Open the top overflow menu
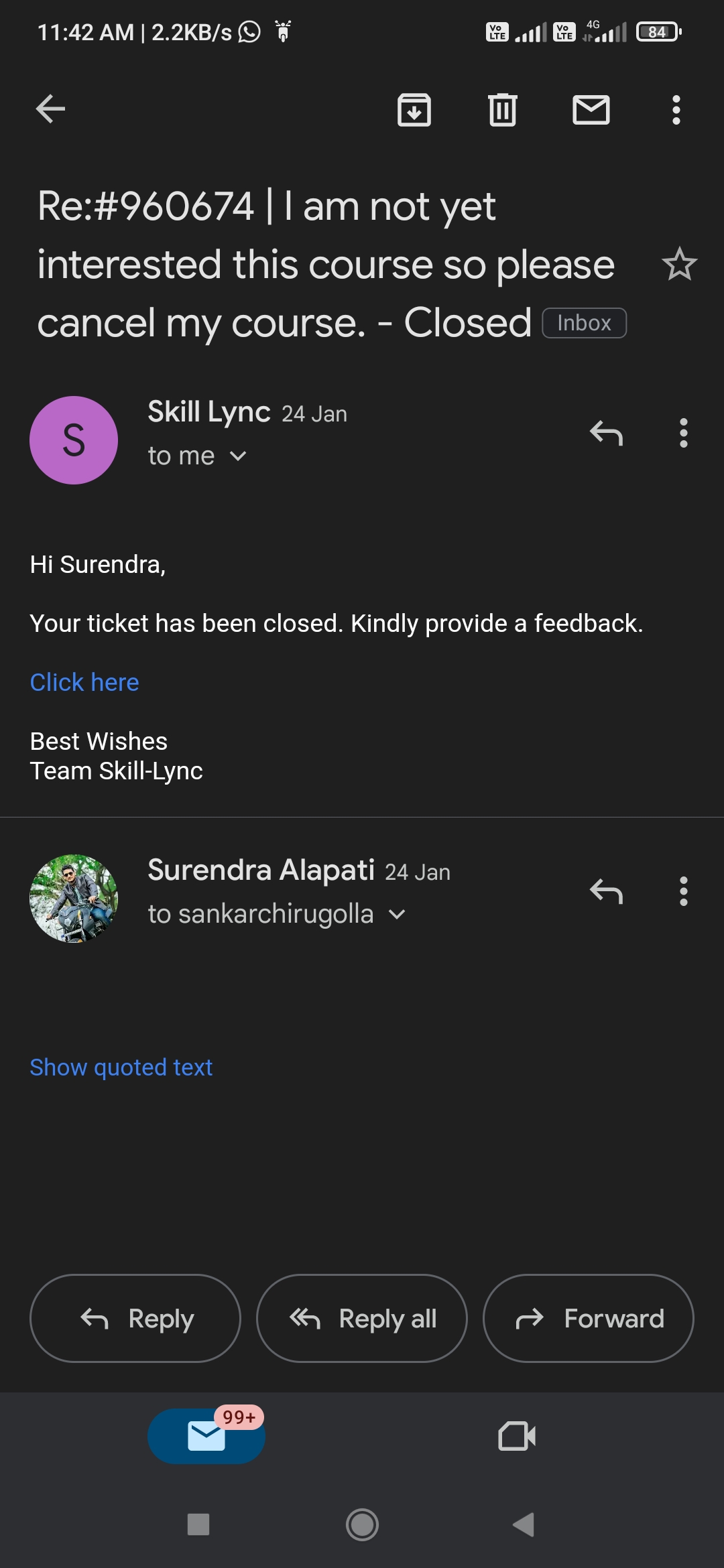 click(x=676, y=110)
